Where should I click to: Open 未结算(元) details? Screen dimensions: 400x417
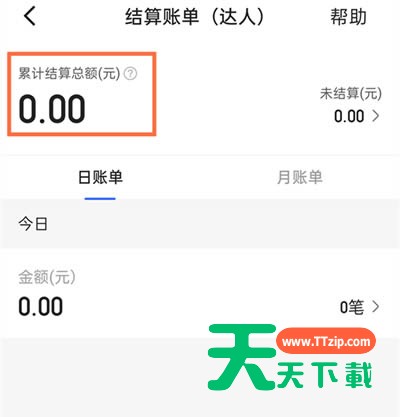(x=351, y=105)
